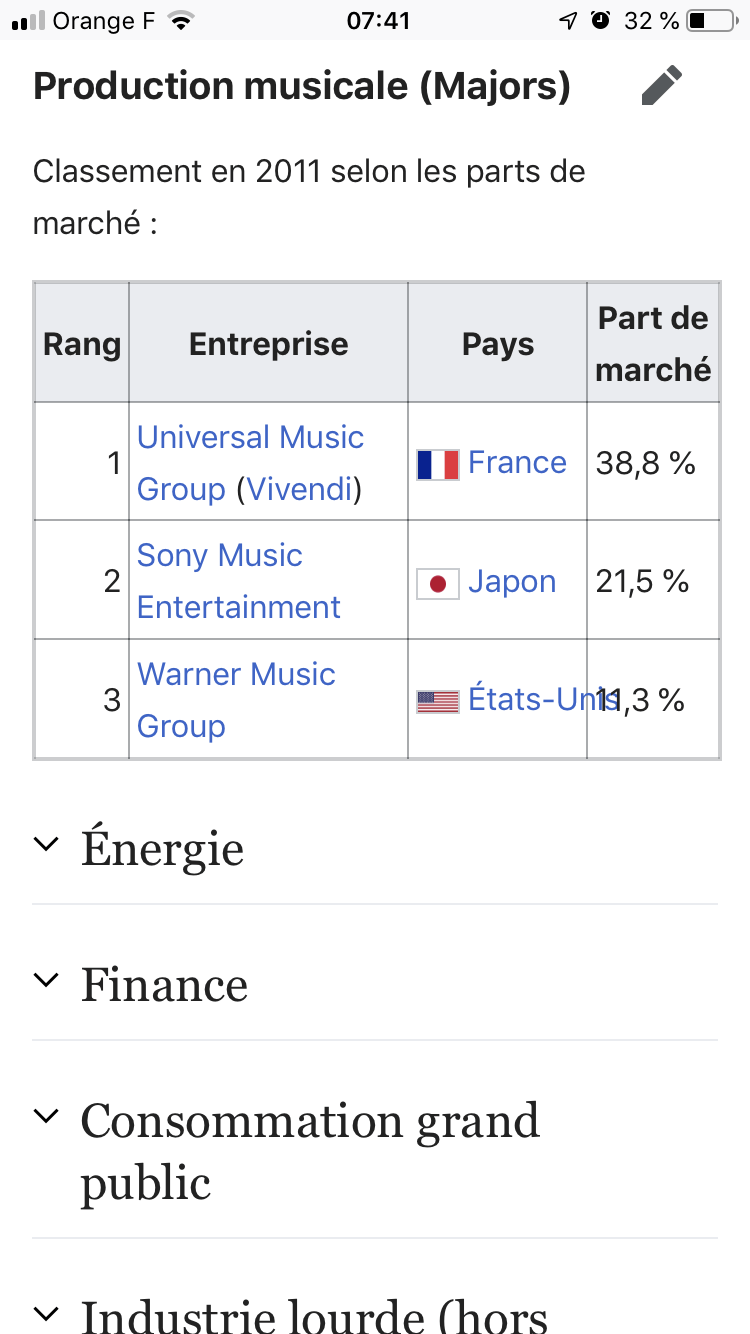750x1334 pixels.
Task: Open the Universal Music Group link
Action: 250,463
